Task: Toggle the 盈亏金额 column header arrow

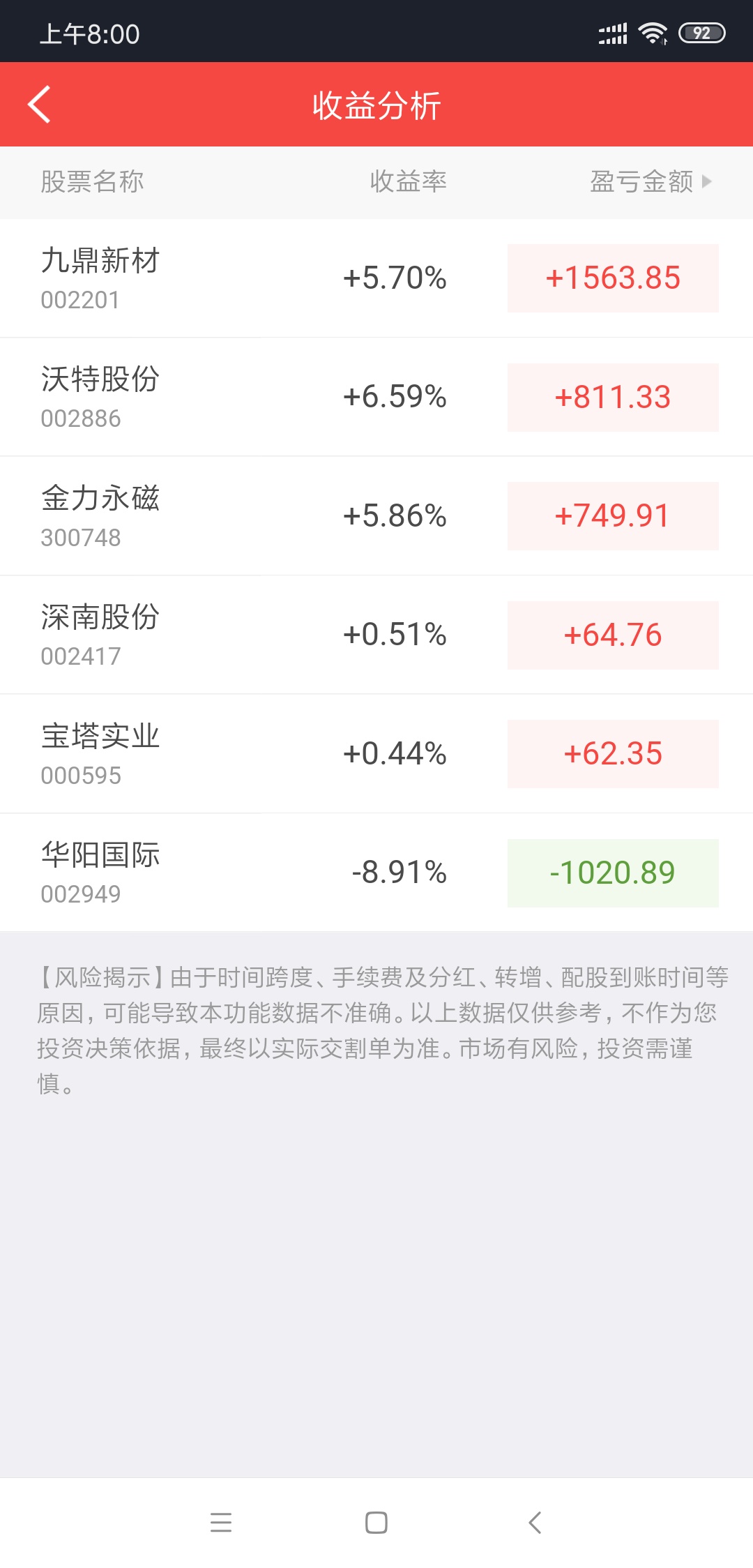Action: click(x=707, y=181)
